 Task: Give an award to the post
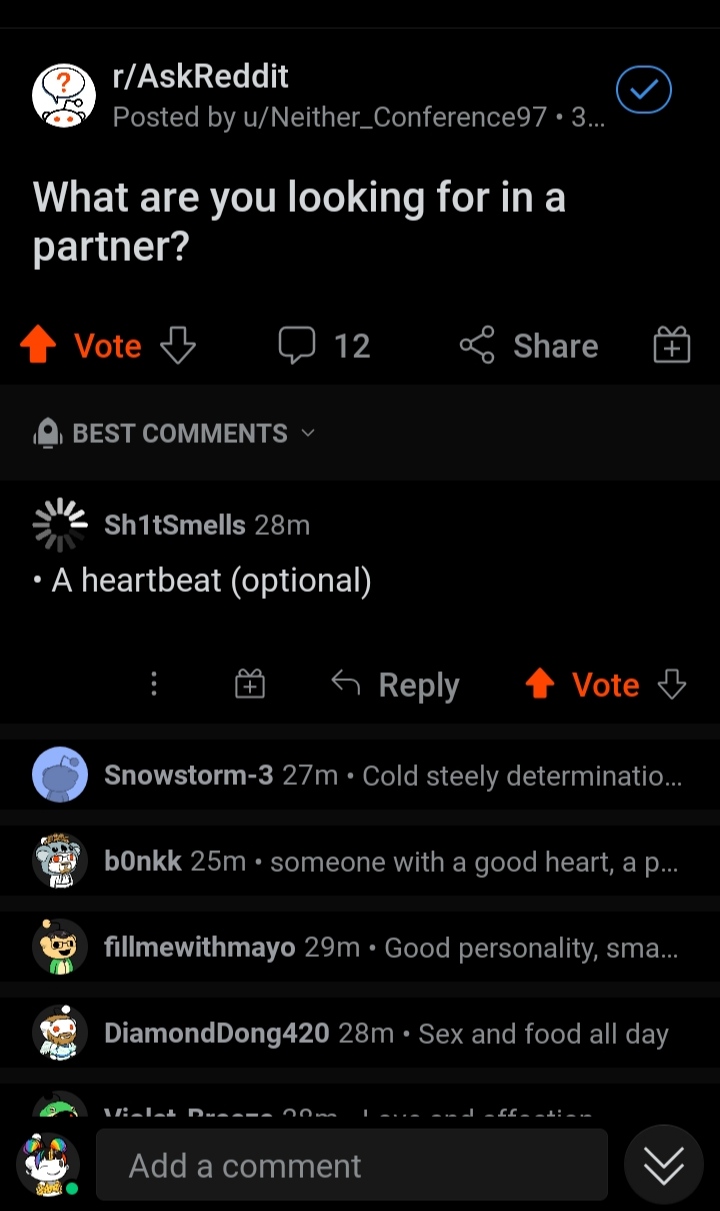(x=671, y=345)
